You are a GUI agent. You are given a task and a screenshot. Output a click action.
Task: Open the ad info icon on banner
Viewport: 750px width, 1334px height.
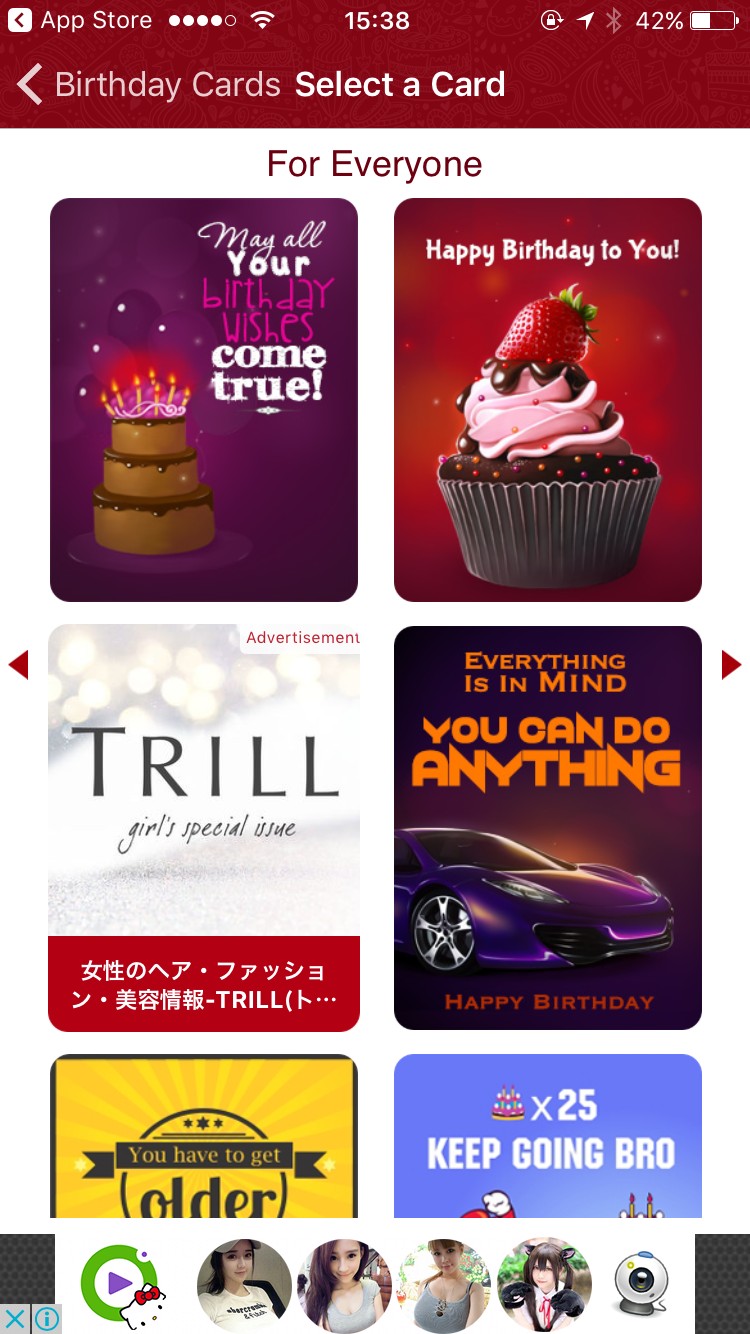pos(46,1319)
